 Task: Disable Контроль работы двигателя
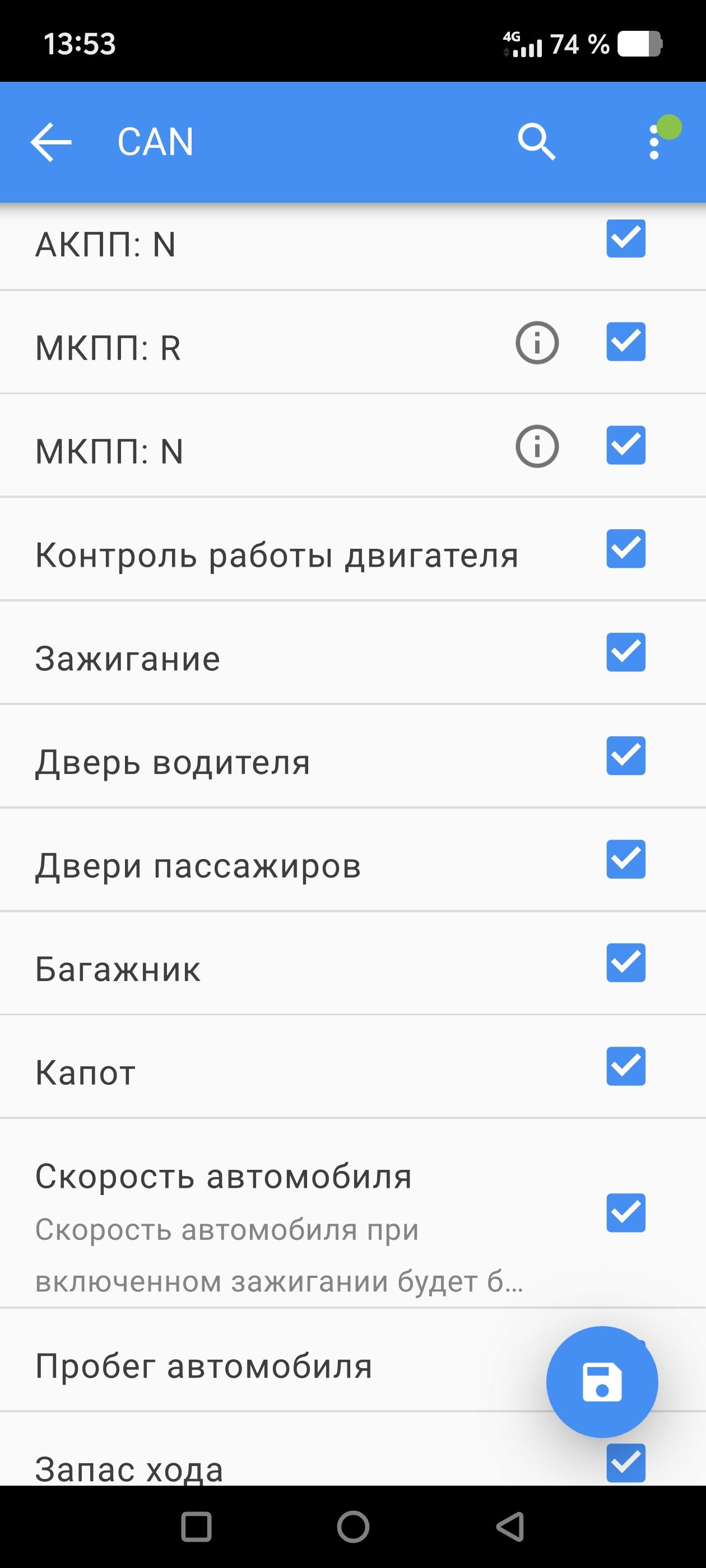pos(625,549)
